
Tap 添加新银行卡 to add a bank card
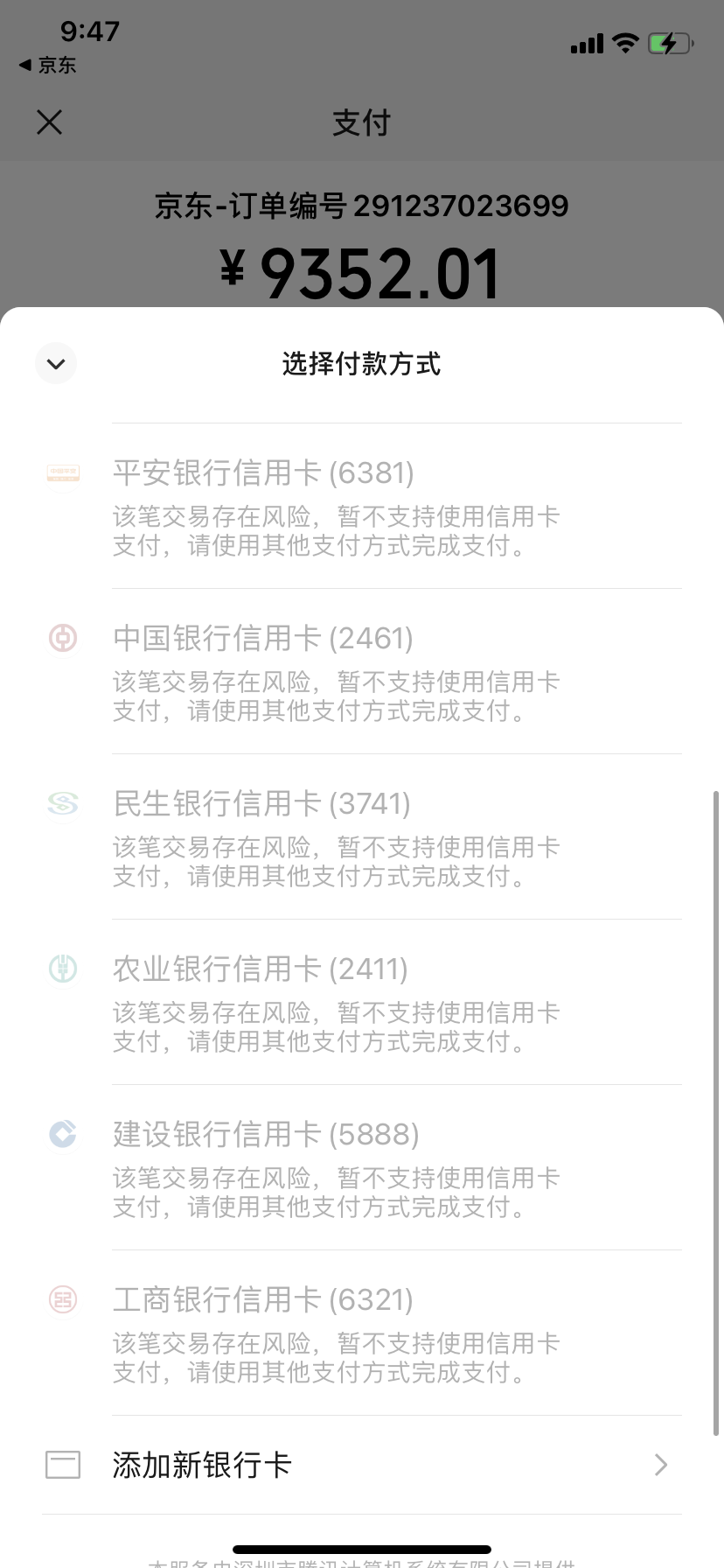[x=362, y=1465]
